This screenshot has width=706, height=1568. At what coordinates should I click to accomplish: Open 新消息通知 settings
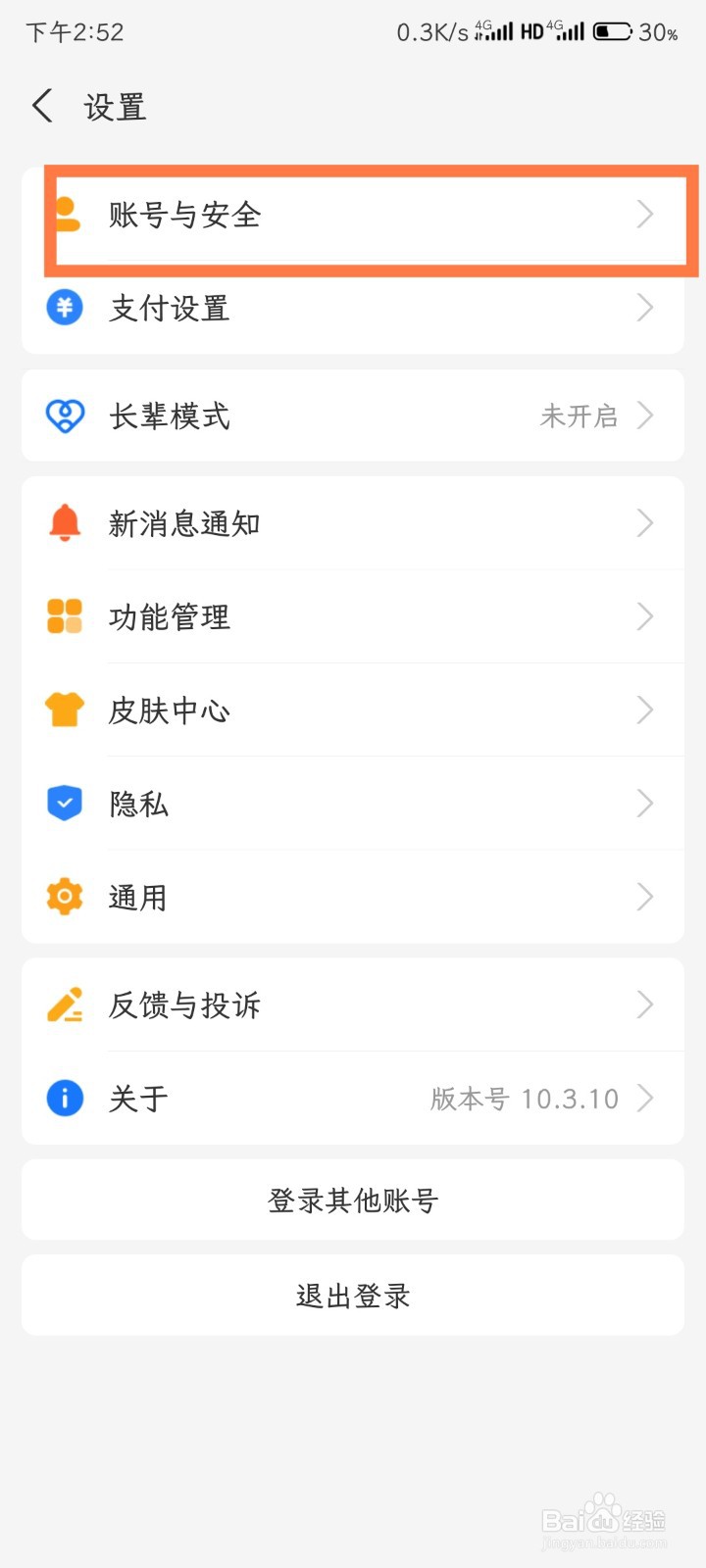tap(353, 523)
